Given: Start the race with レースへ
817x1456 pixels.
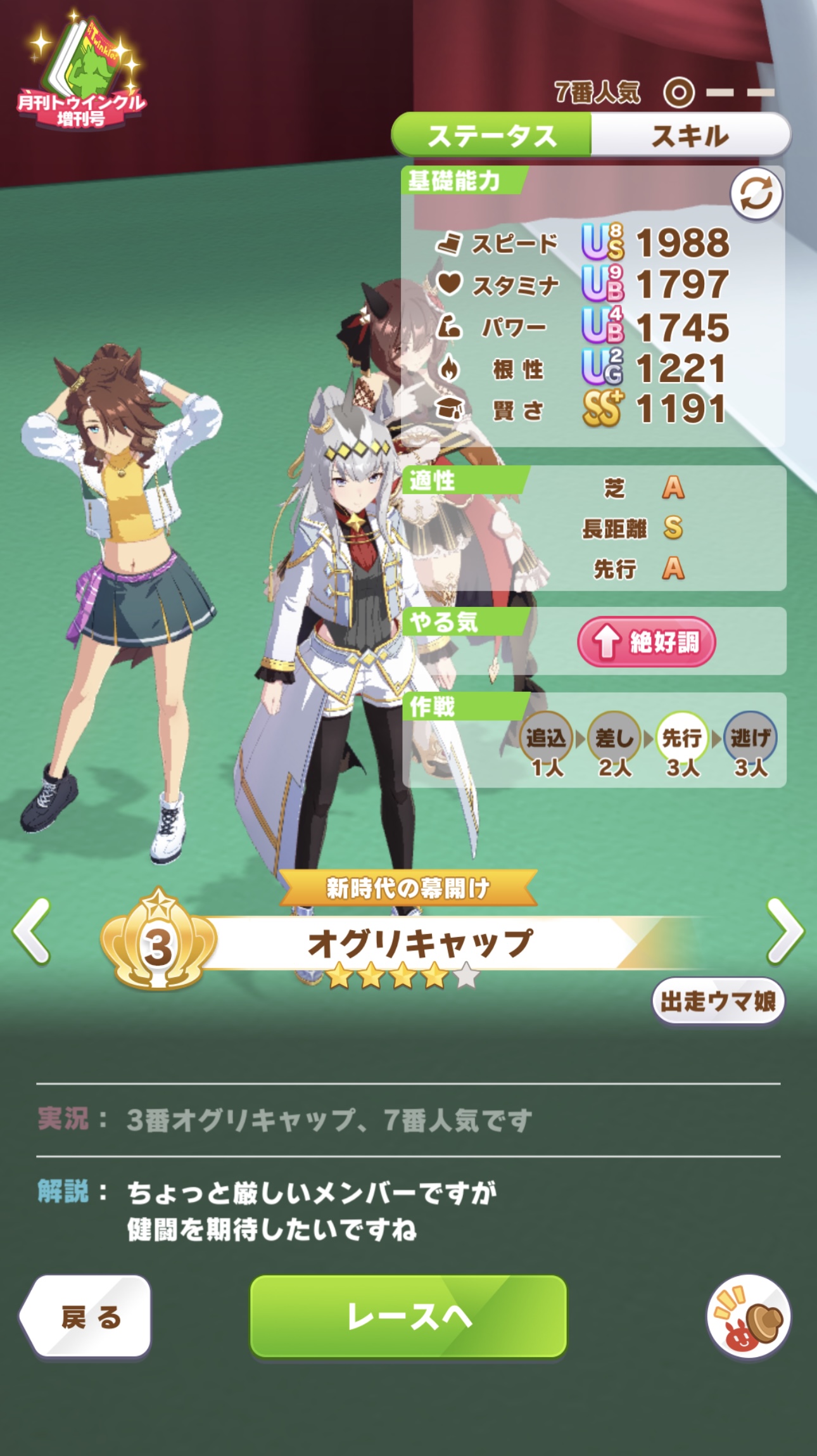Looking at the screenshot, I should pyautogui.click(x=408, y=1317).
